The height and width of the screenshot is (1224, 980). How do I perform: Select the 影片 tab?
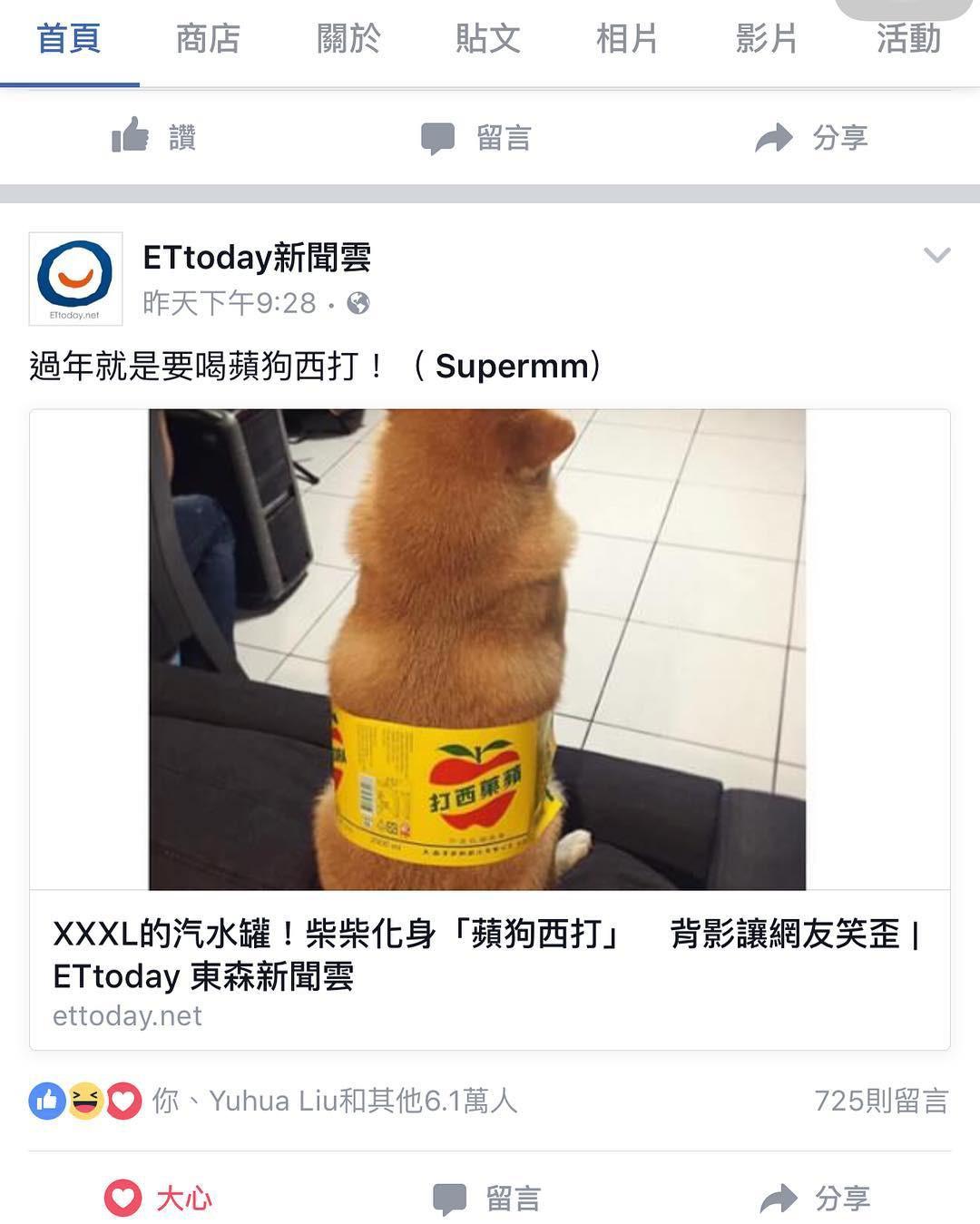point(767,40)
